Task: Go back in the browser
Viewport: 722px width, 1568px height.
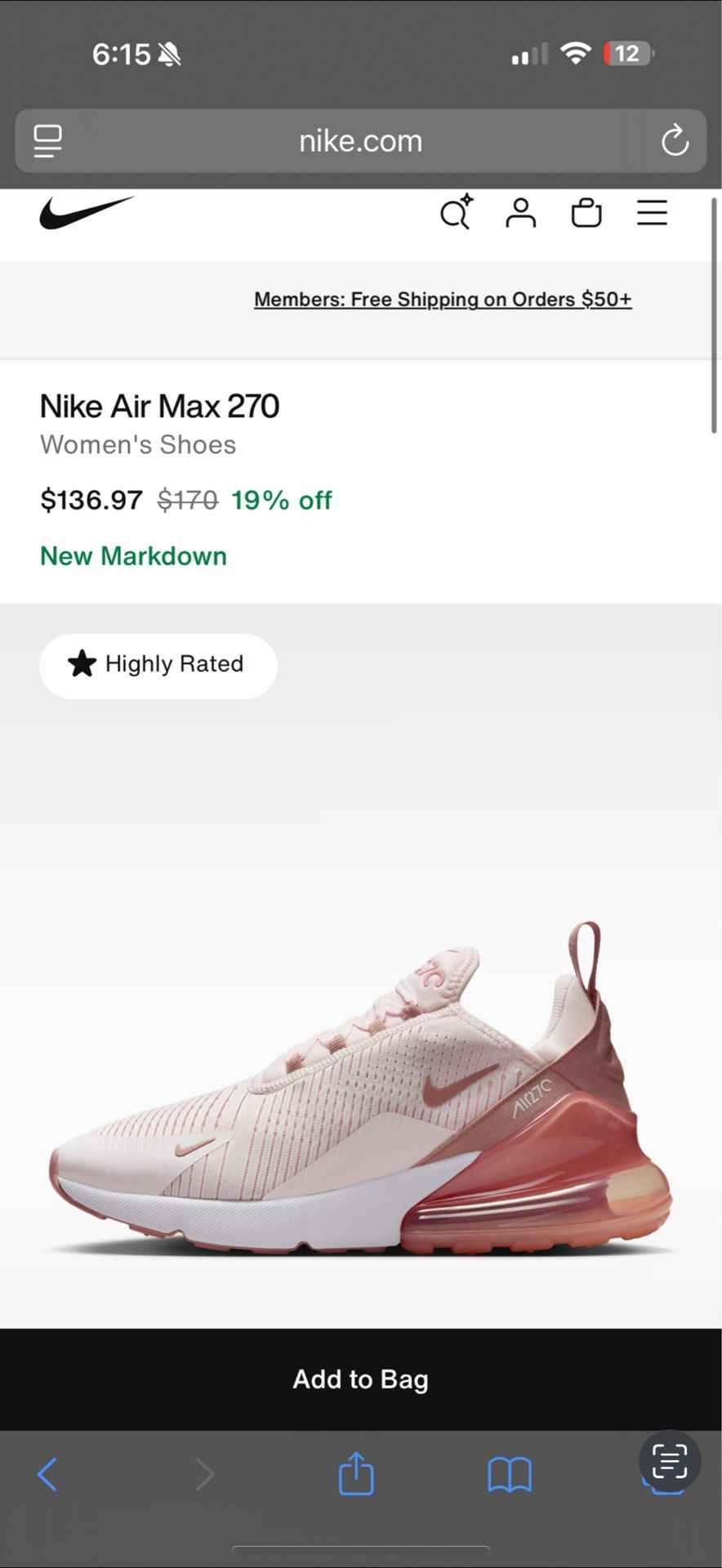Action: click(47, 1474)
